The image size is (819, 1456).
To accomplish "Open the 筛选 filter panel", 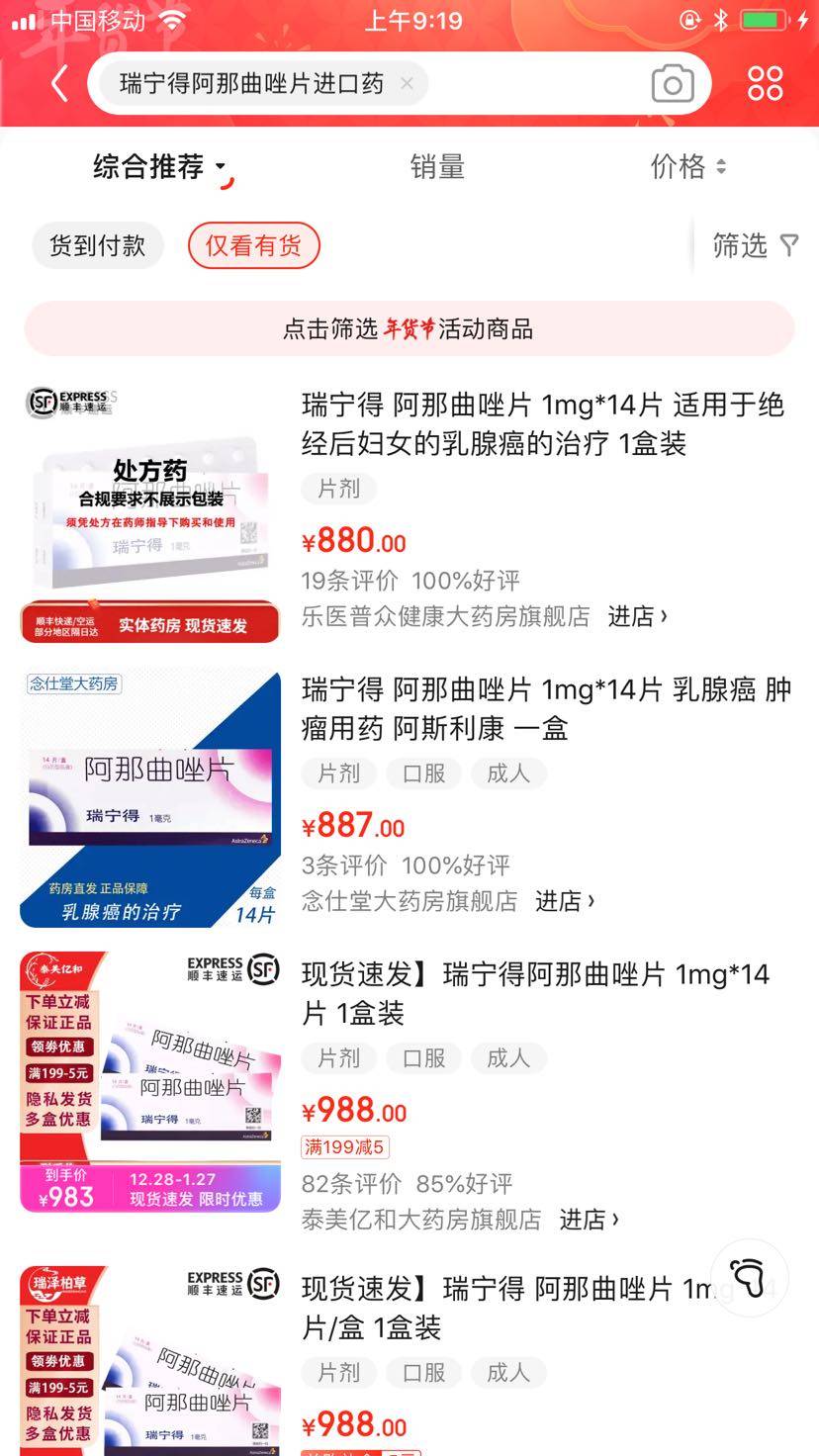I will pos(755,245).
